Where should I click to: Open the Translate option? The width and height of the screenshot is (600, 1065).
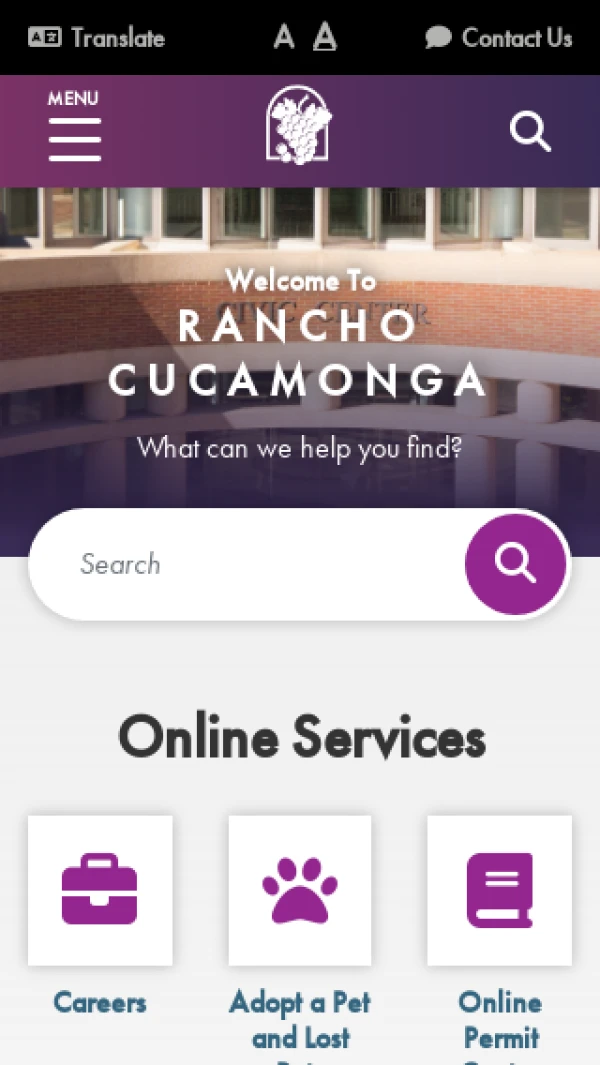coord(97,38)
